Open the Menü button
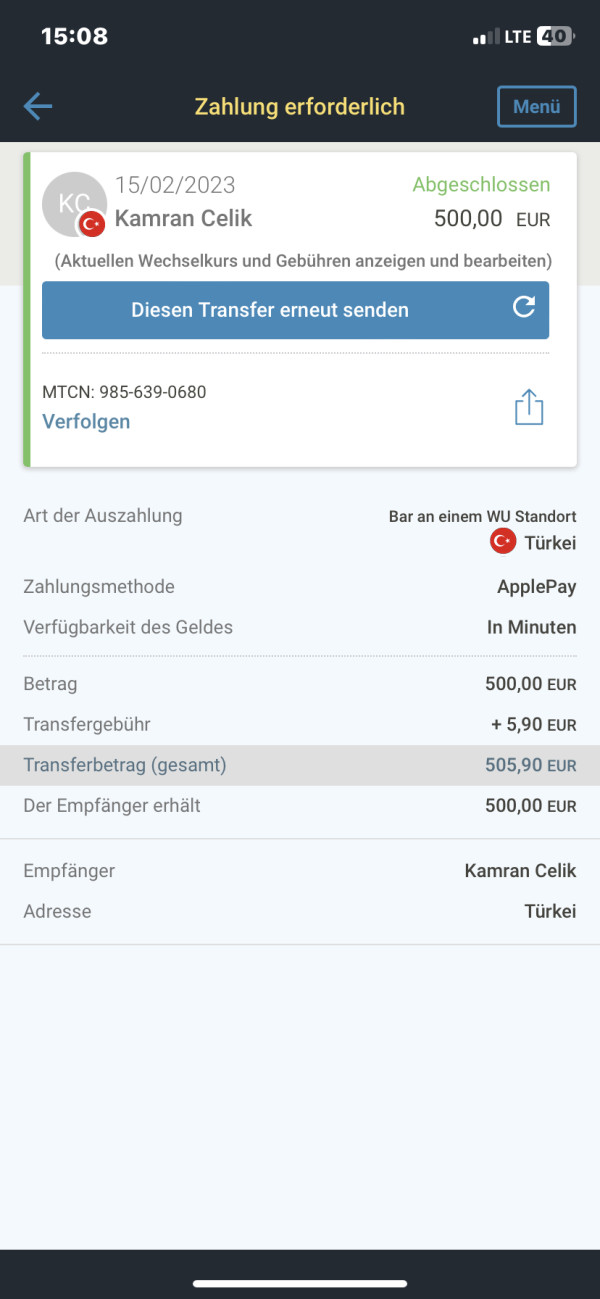Viewport: 600px width, 1299px height. click(537, 107)
